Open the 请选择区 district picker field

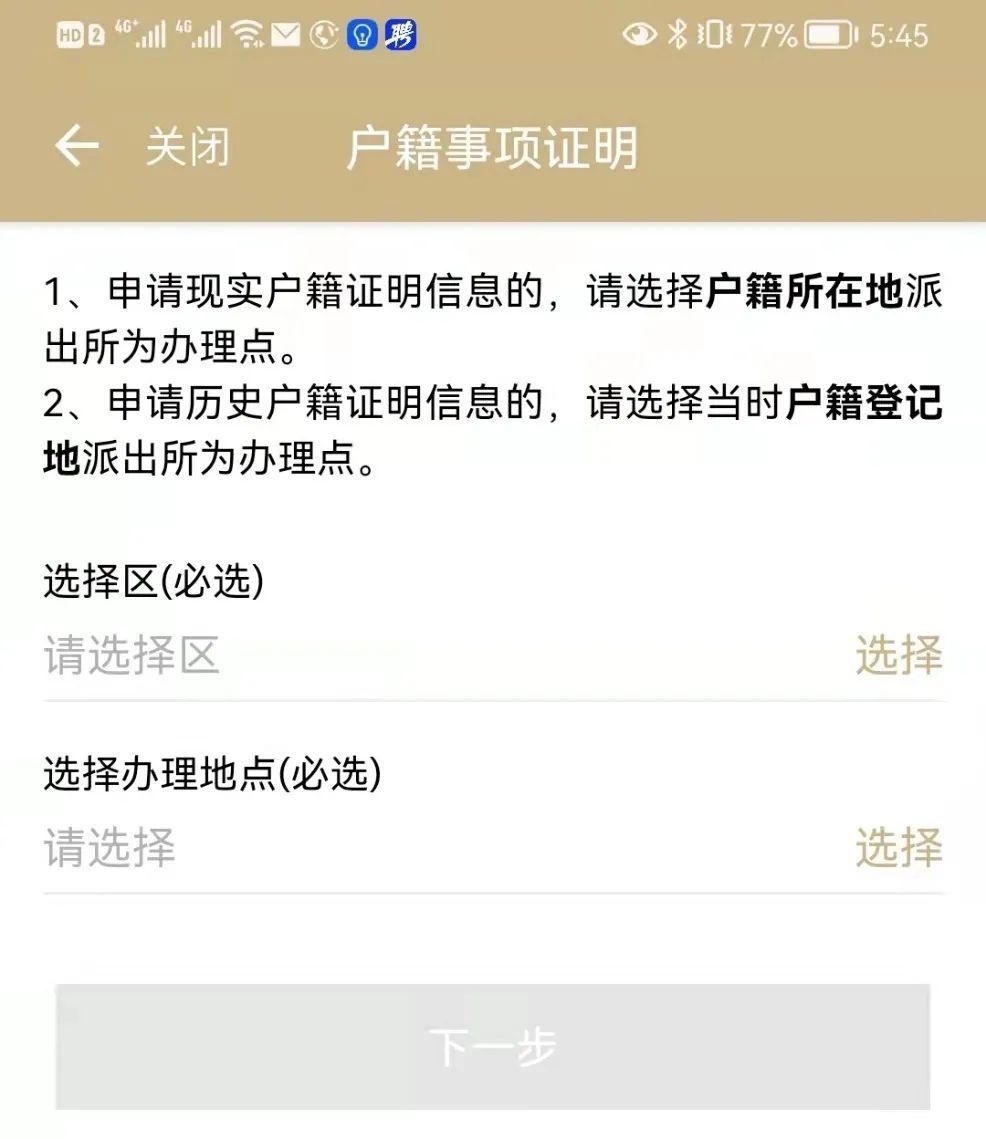point(132,656)
